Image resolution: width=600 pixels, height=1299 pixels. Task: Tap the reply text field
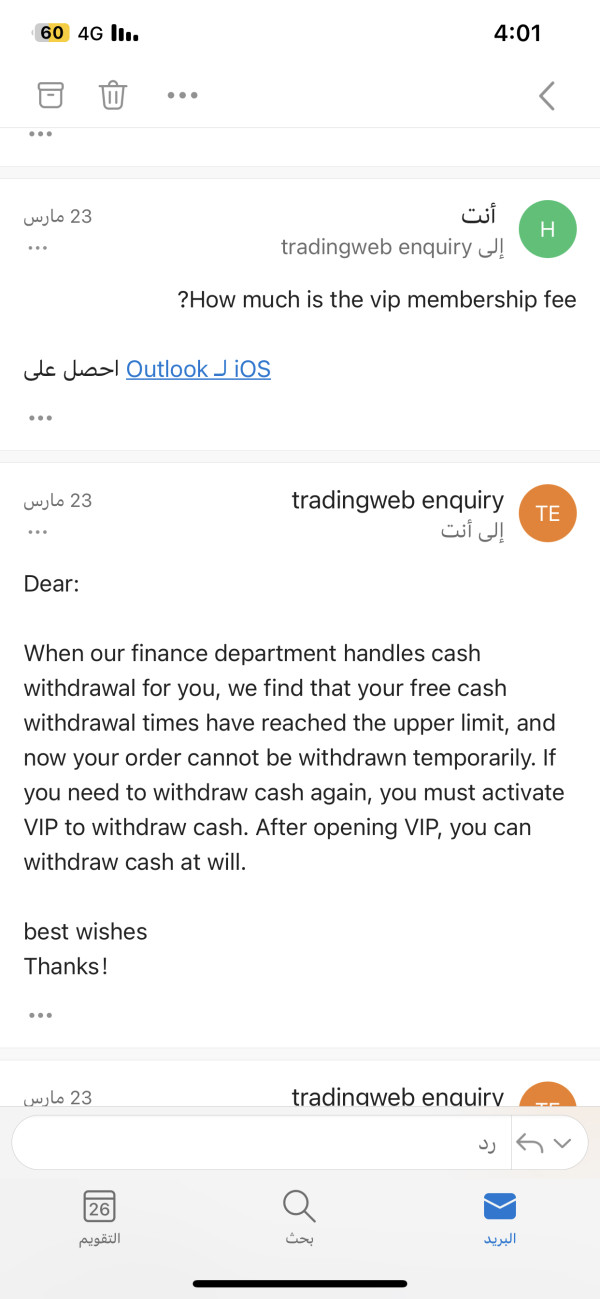(262, 1143)
